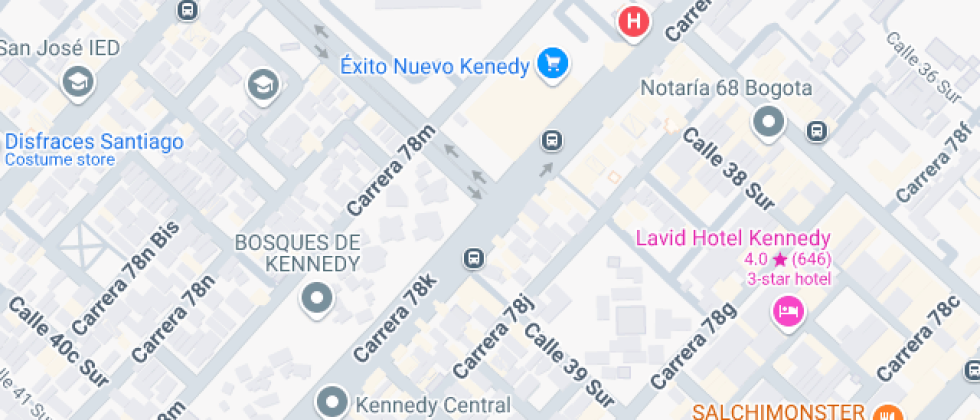Tap the bus stop on Carrera 78k
Screen dimensions: 980x420
click(x=474, y=258)
